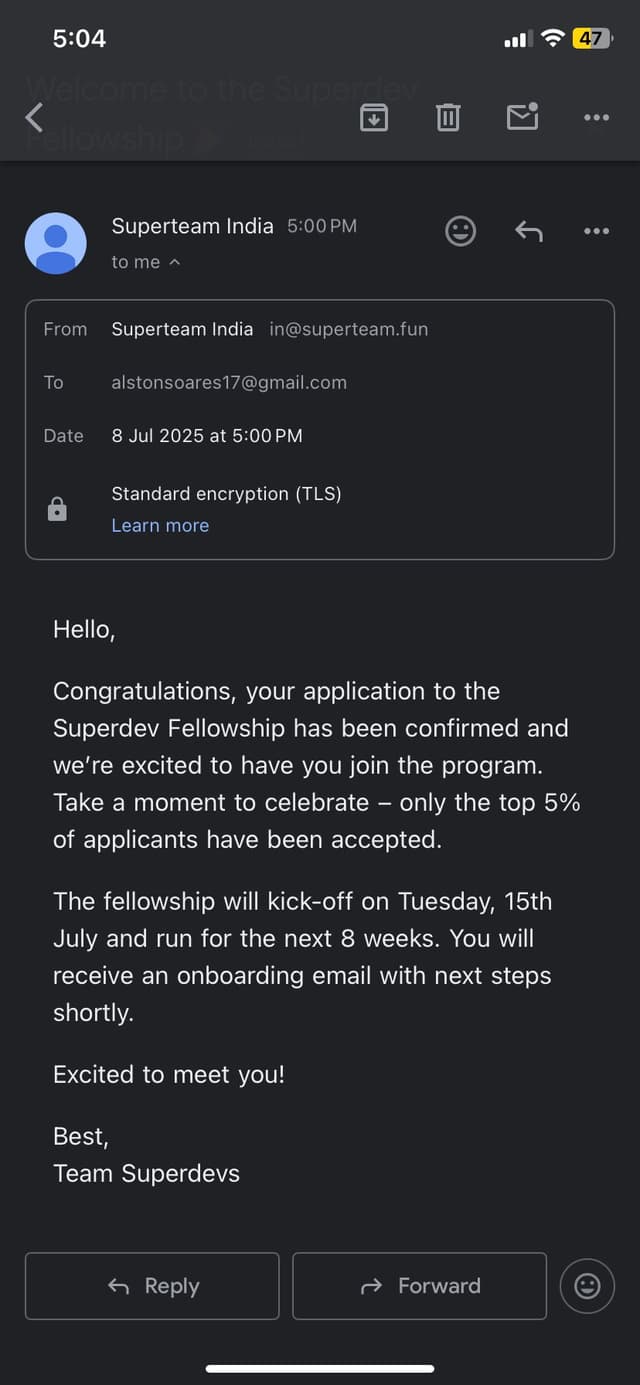Archive this email

[x=374, y=117]
